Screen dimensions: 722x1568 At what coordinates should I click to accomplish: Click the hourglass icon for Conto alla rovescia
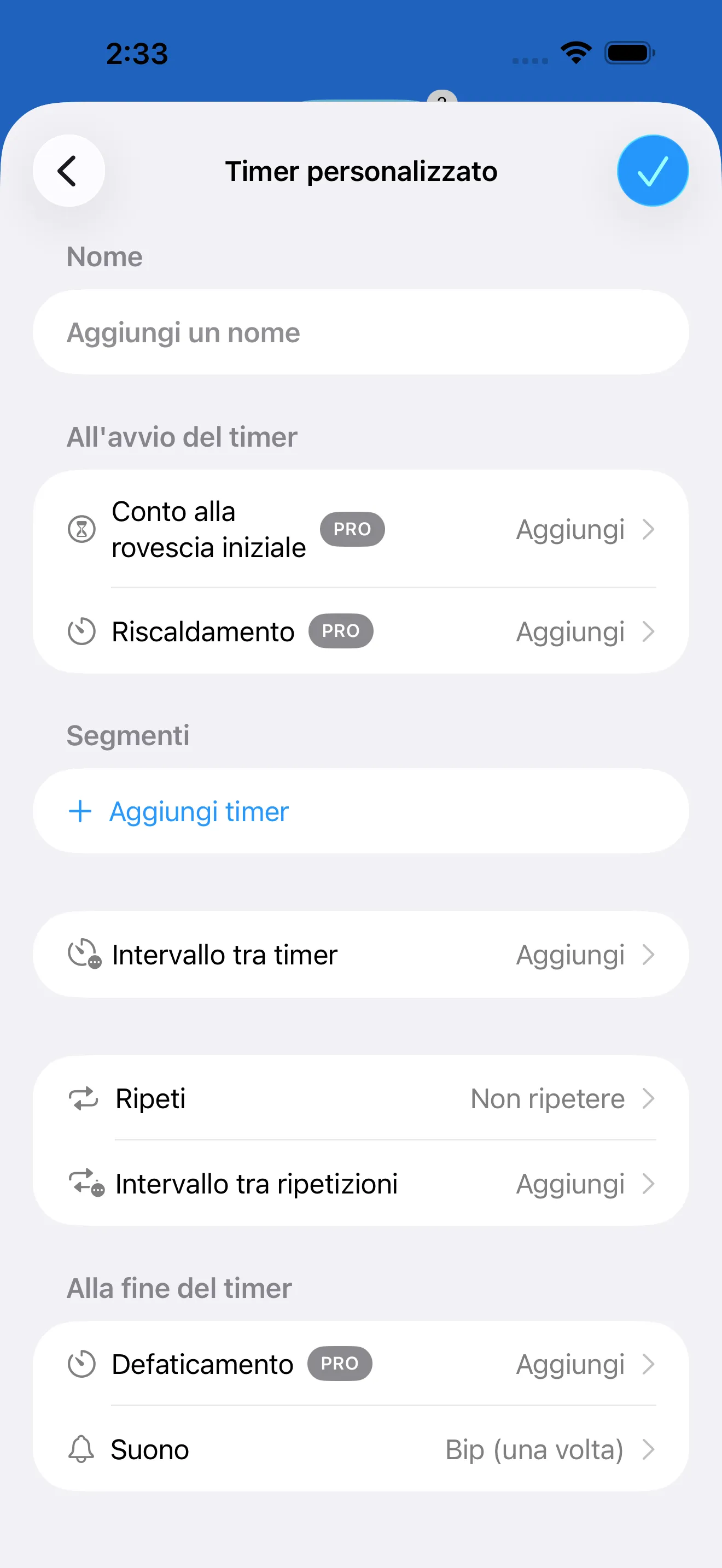pyautogui.click(x=82, y=529)
